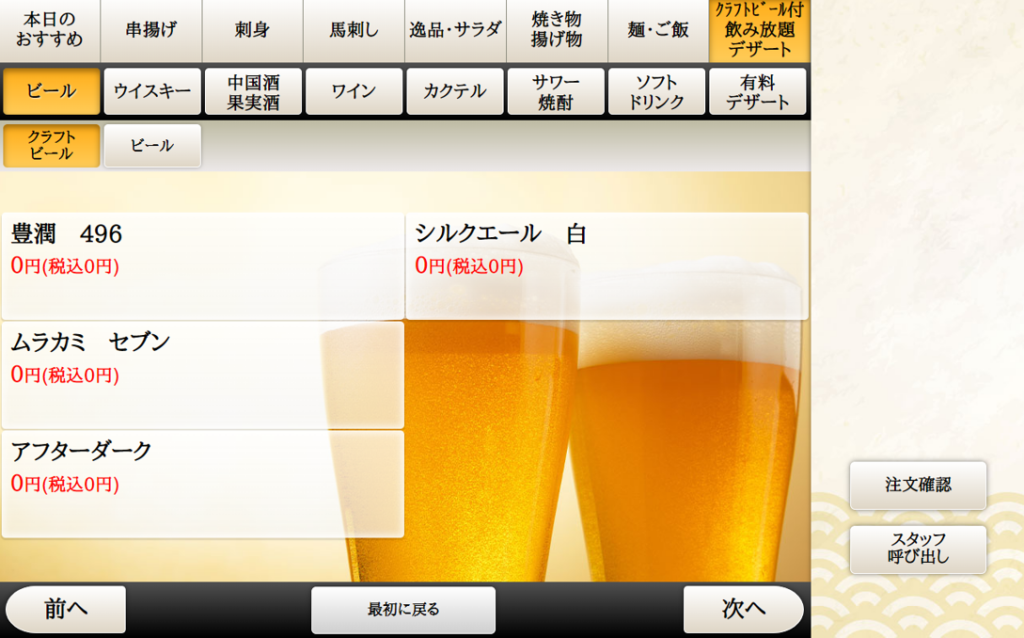Open the 馬刺し category

pos(354,30)
